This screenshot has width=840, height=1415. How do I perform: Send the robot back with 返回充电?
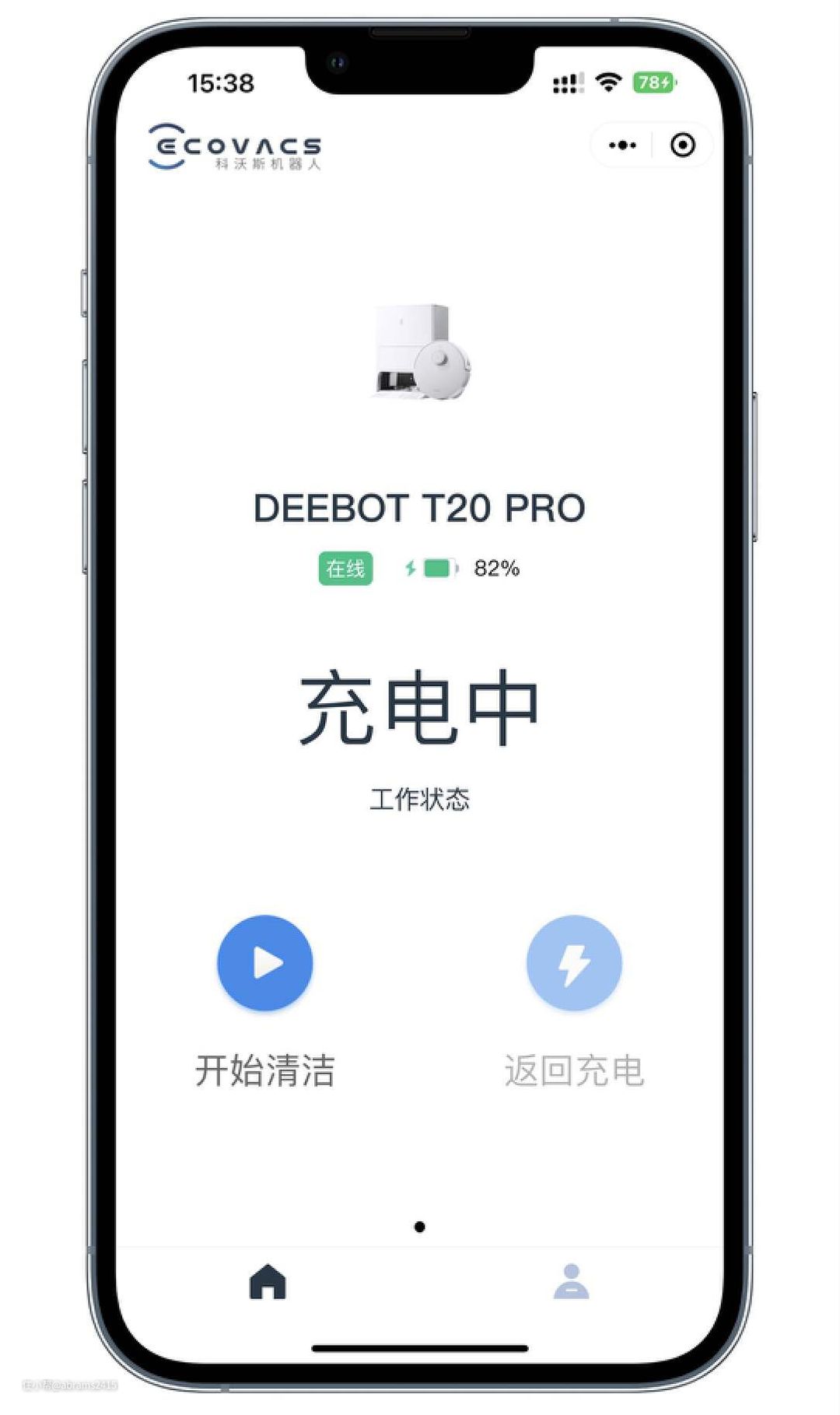coord(574,963)
